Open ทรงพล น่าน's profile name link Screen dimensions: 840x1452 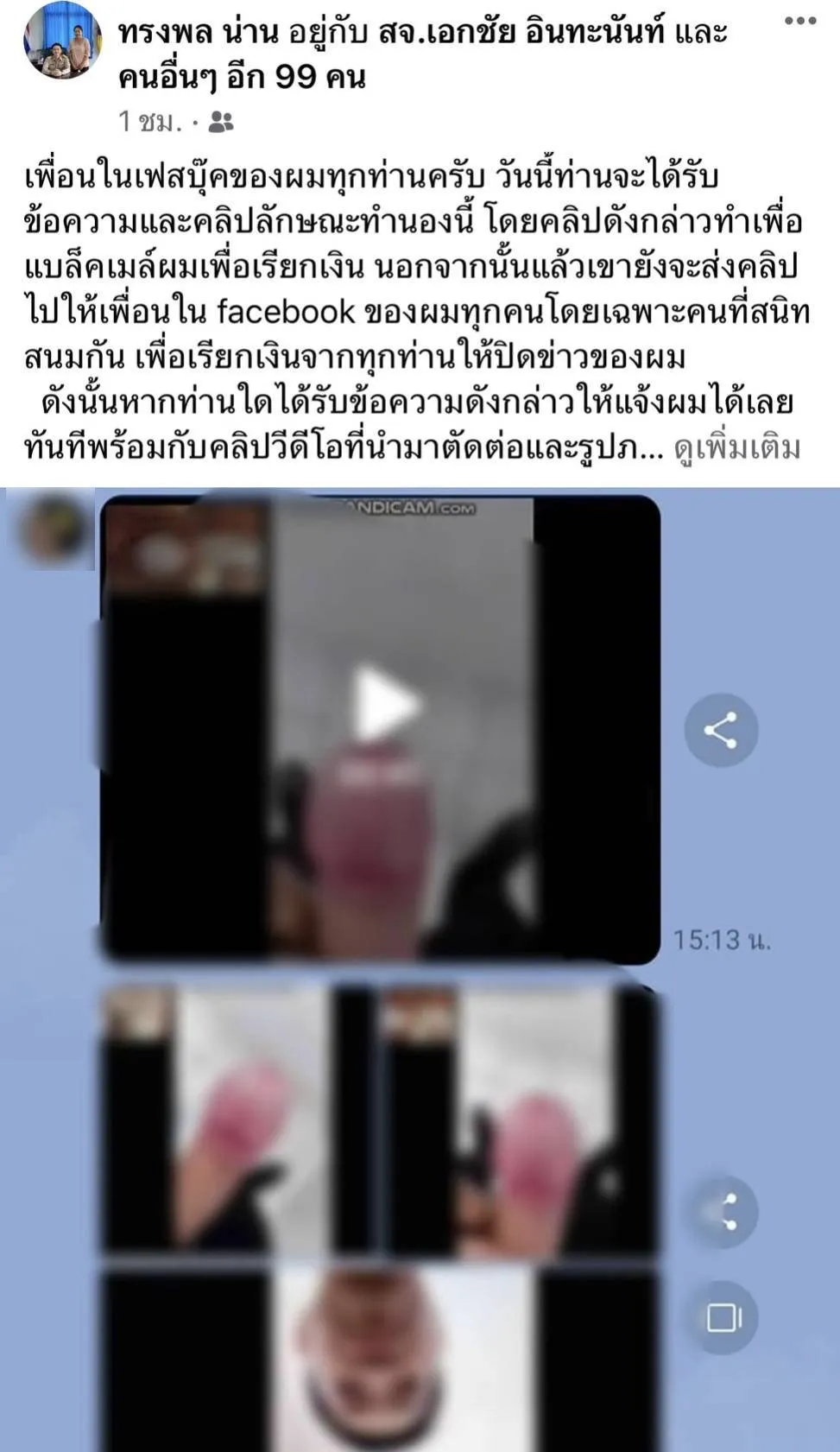tap(199, 33)
